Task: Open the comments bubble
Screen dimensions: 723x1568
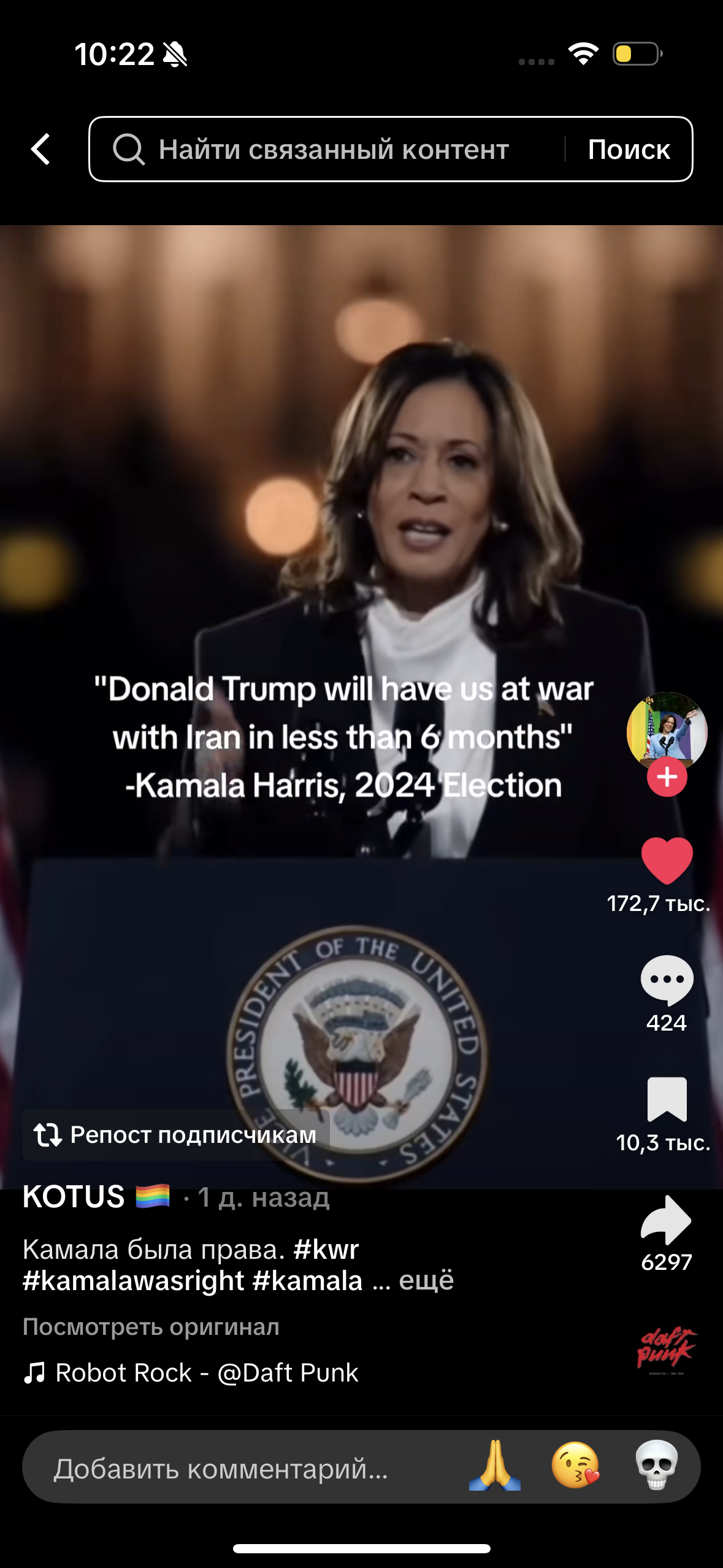Action: (667, 980)
